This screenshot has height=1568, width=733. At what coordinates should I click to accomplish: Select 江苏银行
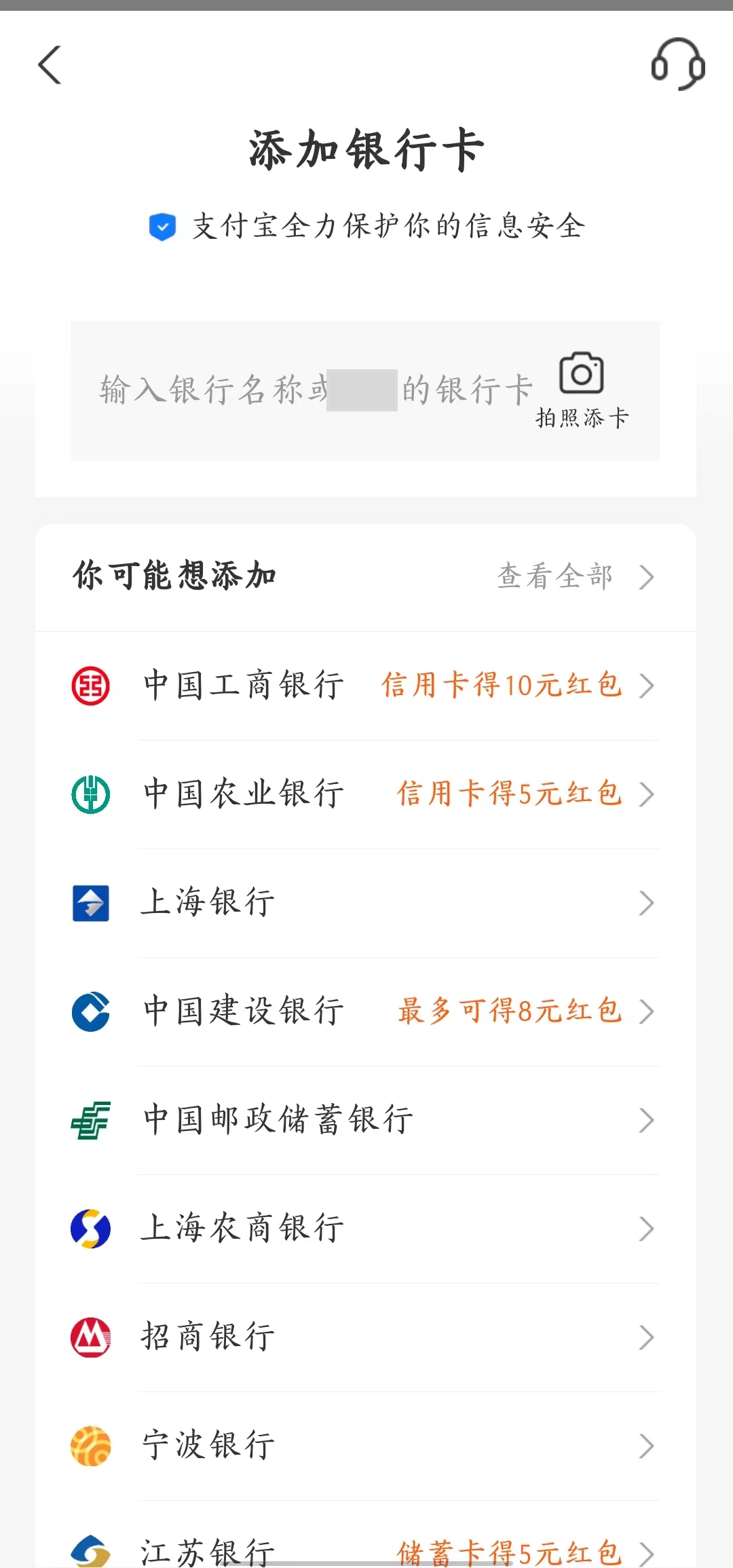pyautogui.click(x=365, y=1549)
